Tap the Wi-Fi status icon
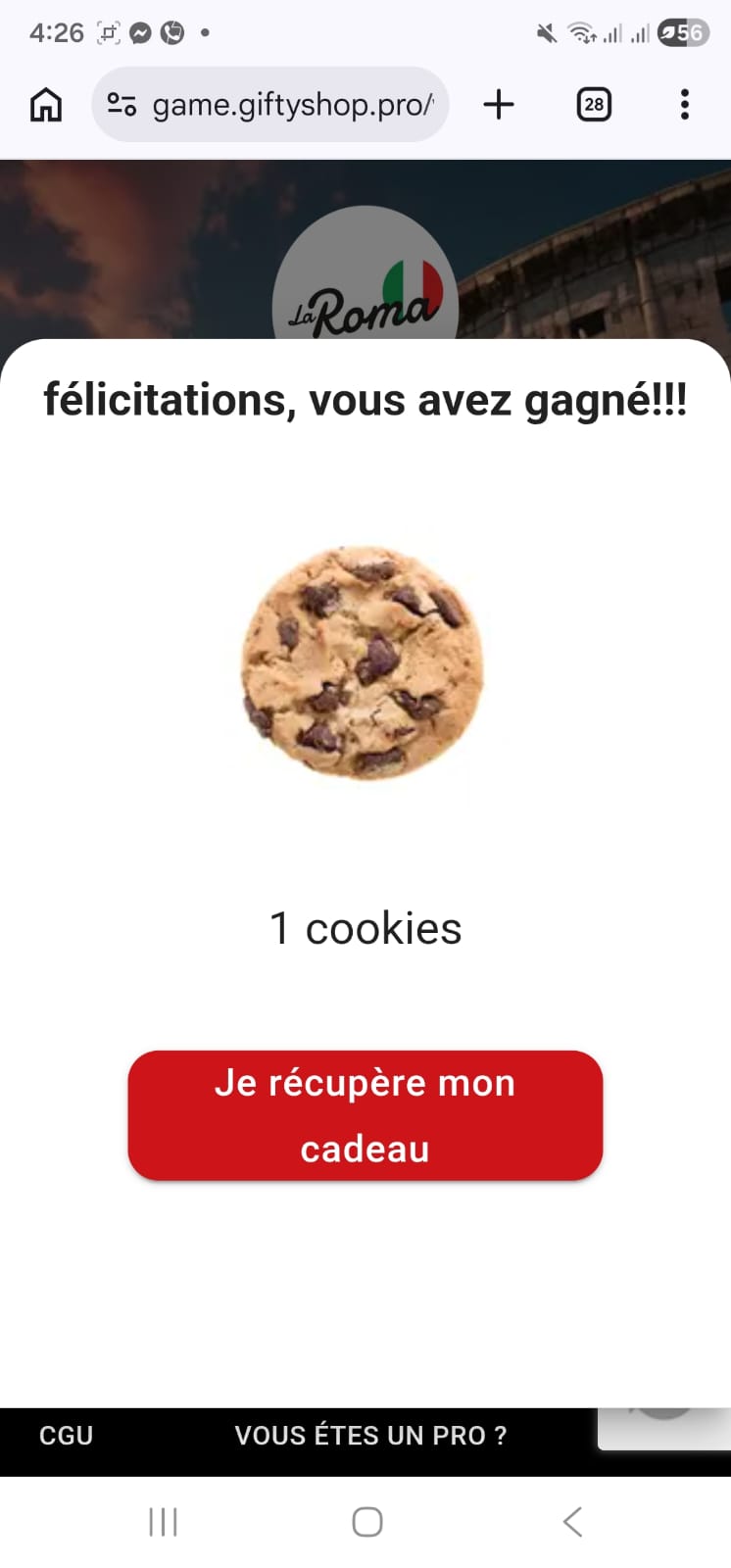The image size is (731, 1568). (583, 32)
